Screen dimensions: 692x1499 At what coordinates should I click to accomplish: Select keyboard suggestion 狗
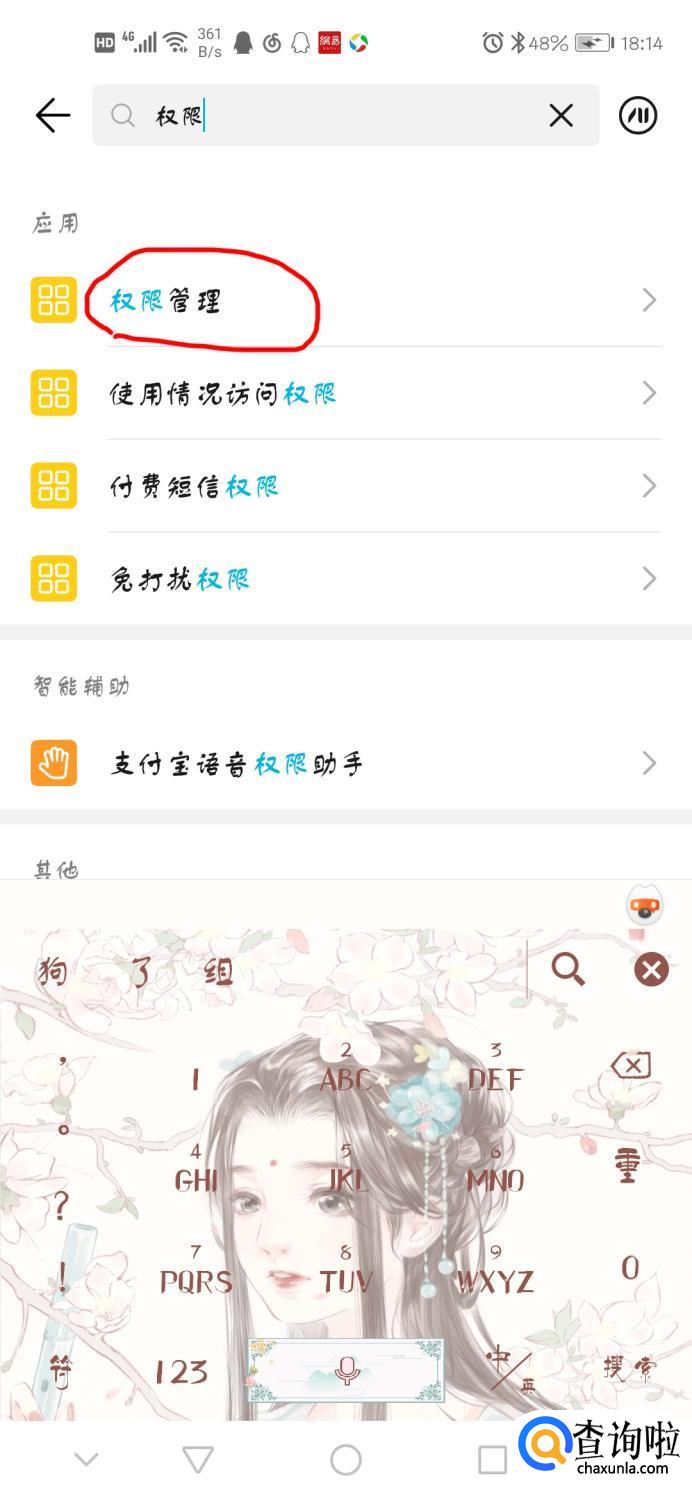(52, 970)
